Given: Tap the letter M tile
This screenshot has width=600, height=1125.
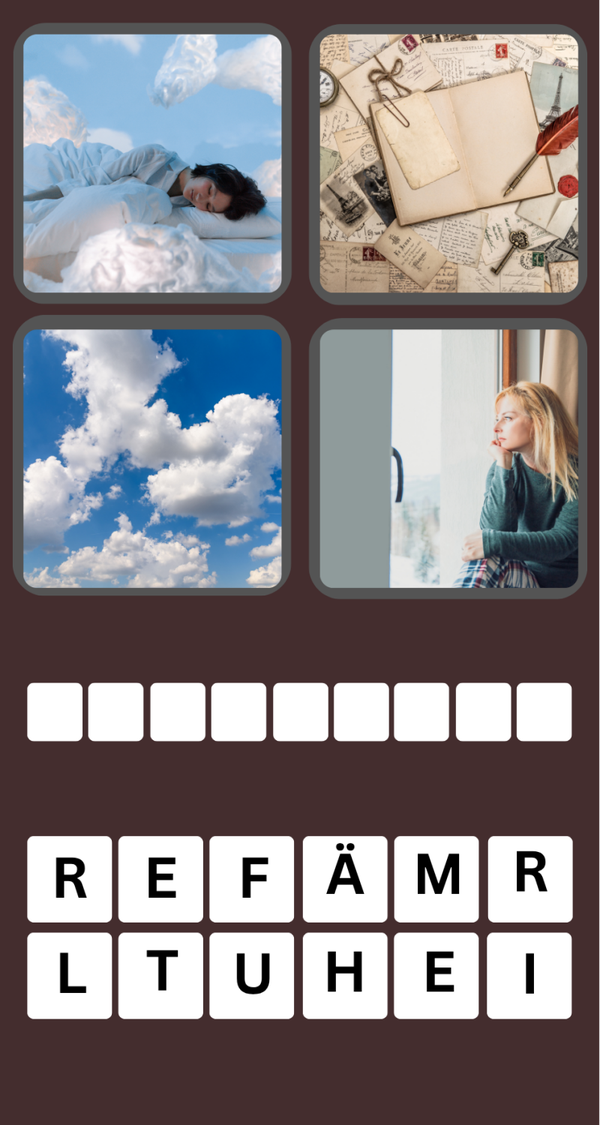Looking at the screenshot, I should click(x=436, y=879).
